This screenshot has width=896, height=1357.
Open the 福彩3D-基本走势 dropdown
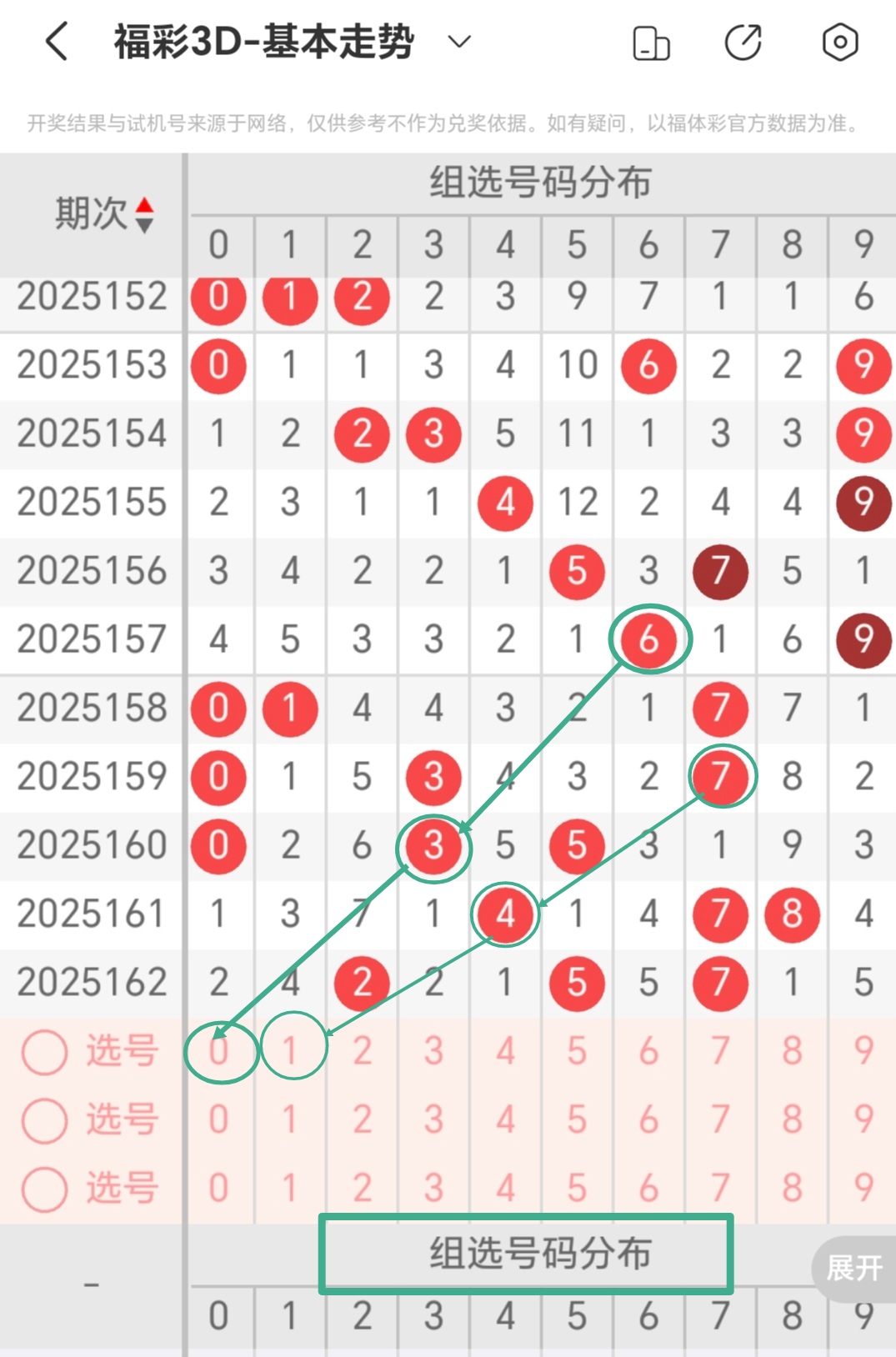click(x=459, y=42)
